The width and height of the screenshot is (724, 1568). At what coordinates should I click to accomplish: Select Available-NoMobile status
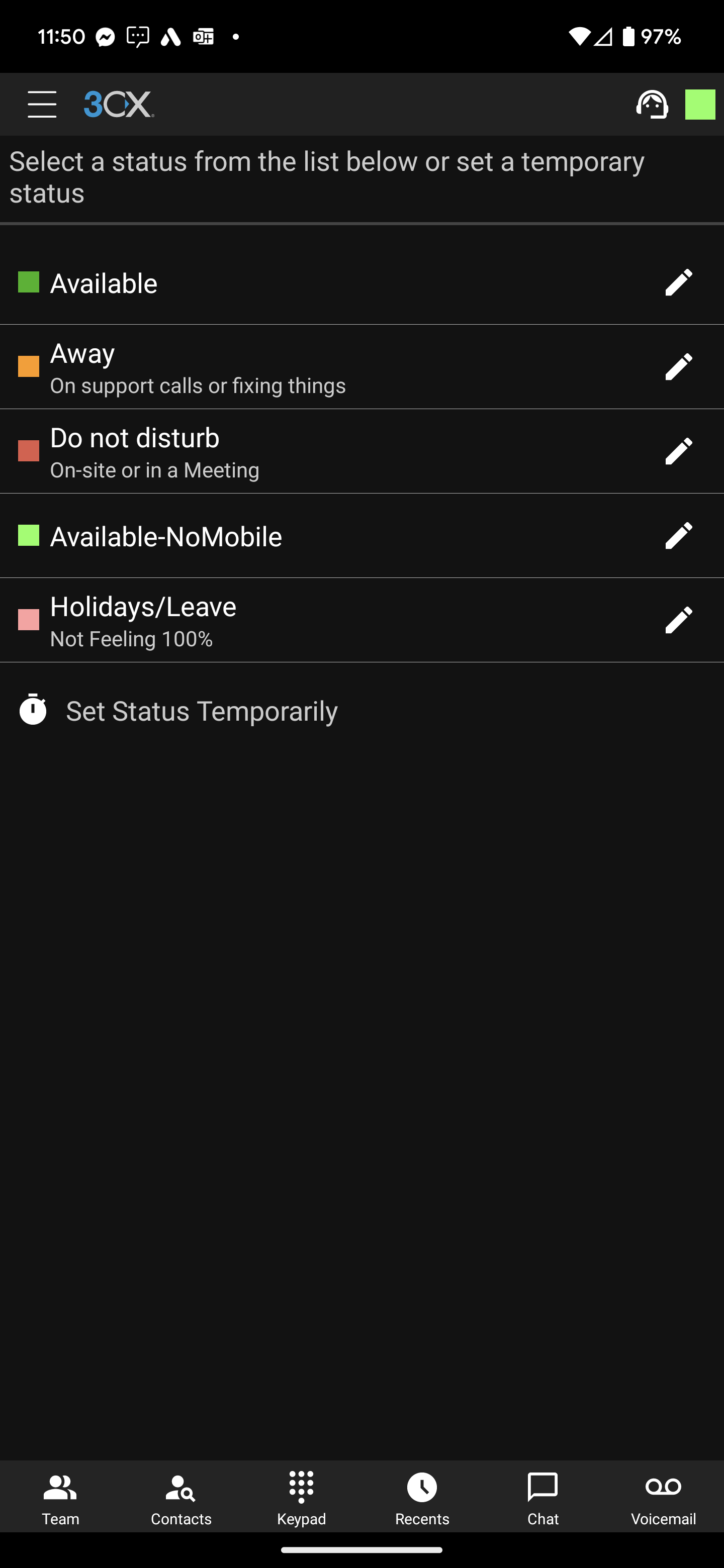pyautogui.click(x=165, y=536)
